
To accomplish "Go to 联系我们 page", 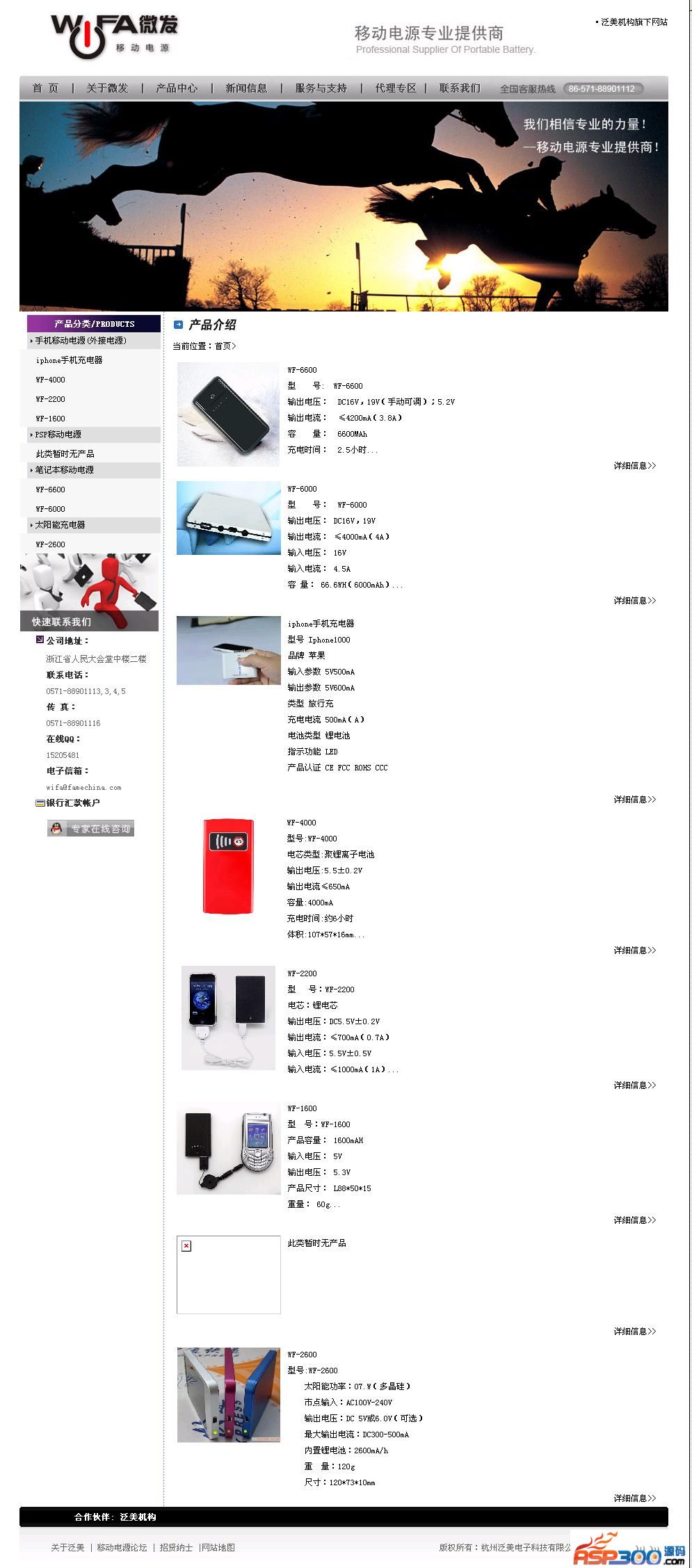I will (x=460, y=88).
